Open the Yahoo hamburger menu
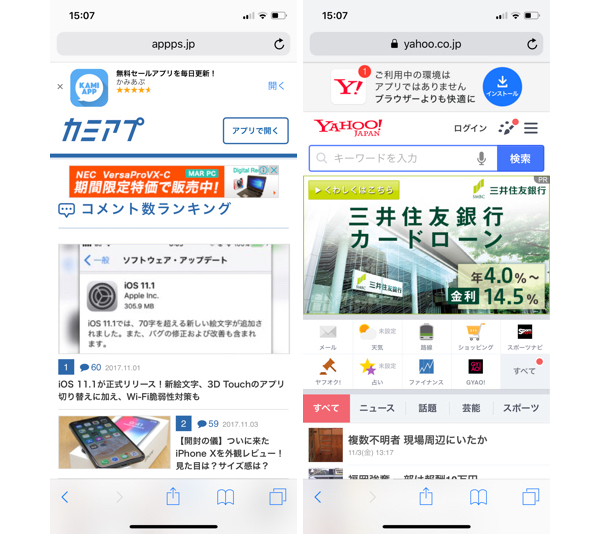The image size is (600, 534). pyautogui.click(x=531, y=128)
